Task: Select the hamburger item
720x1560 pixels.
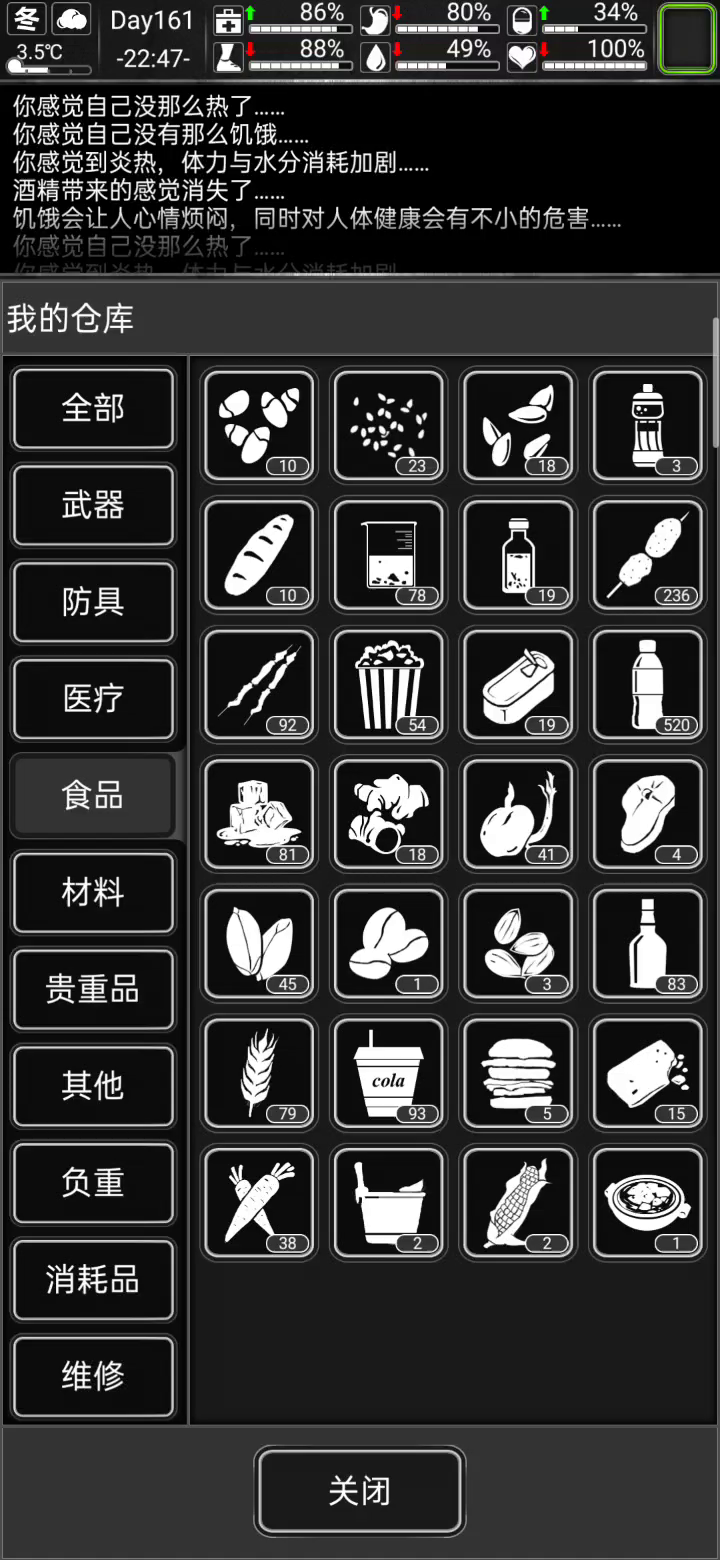Action: (518, 1073)
